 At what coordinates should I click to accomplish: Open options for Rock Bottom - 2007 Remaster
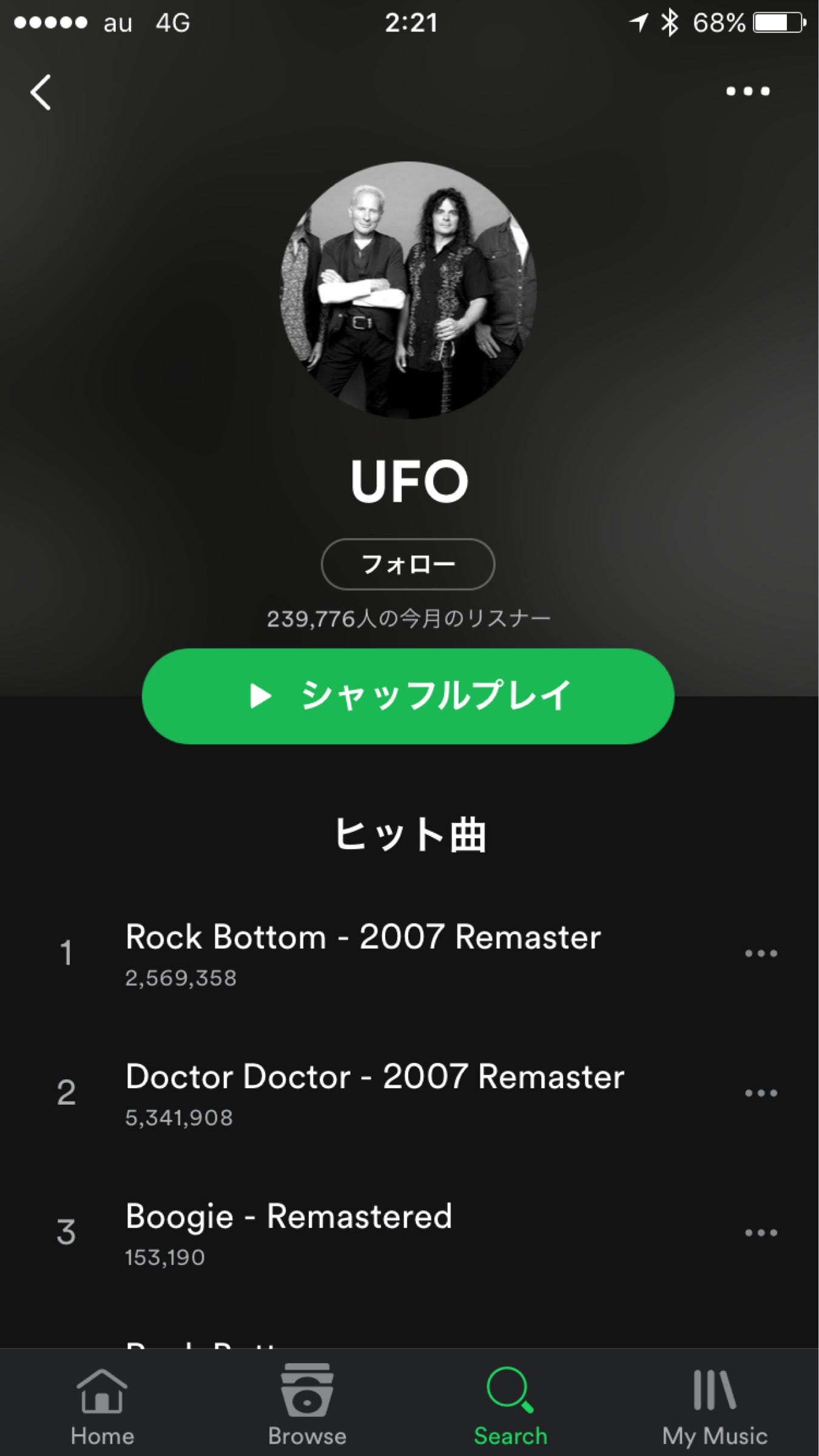761,953
